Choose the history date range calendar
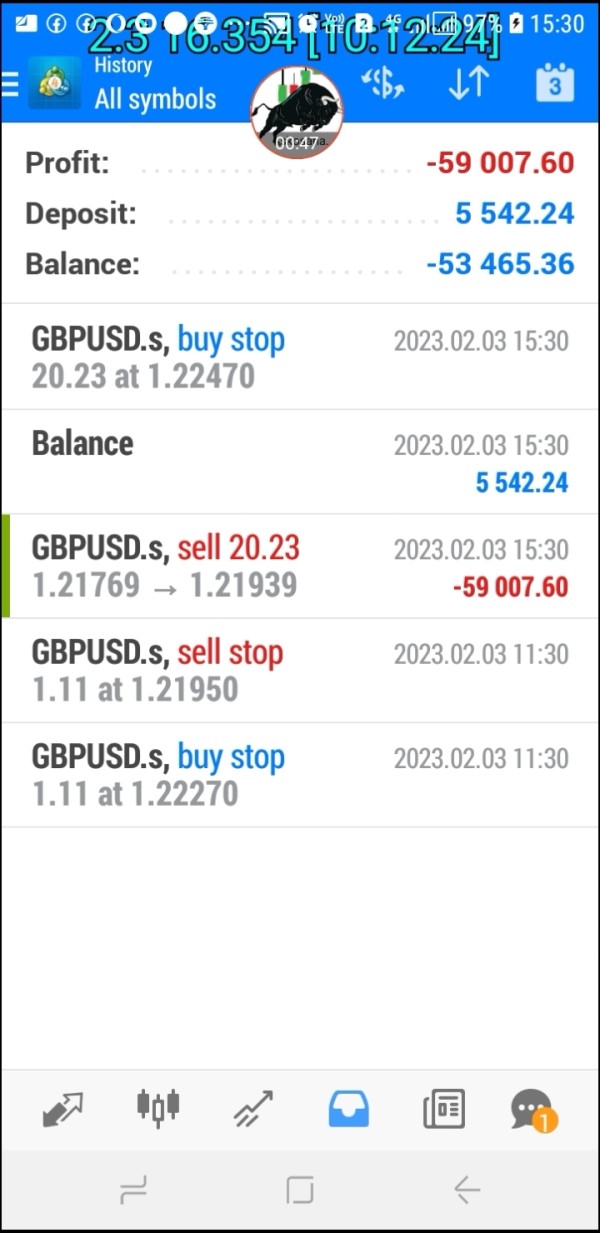This screenshot has width=600, height=1233. pos(554,84)
